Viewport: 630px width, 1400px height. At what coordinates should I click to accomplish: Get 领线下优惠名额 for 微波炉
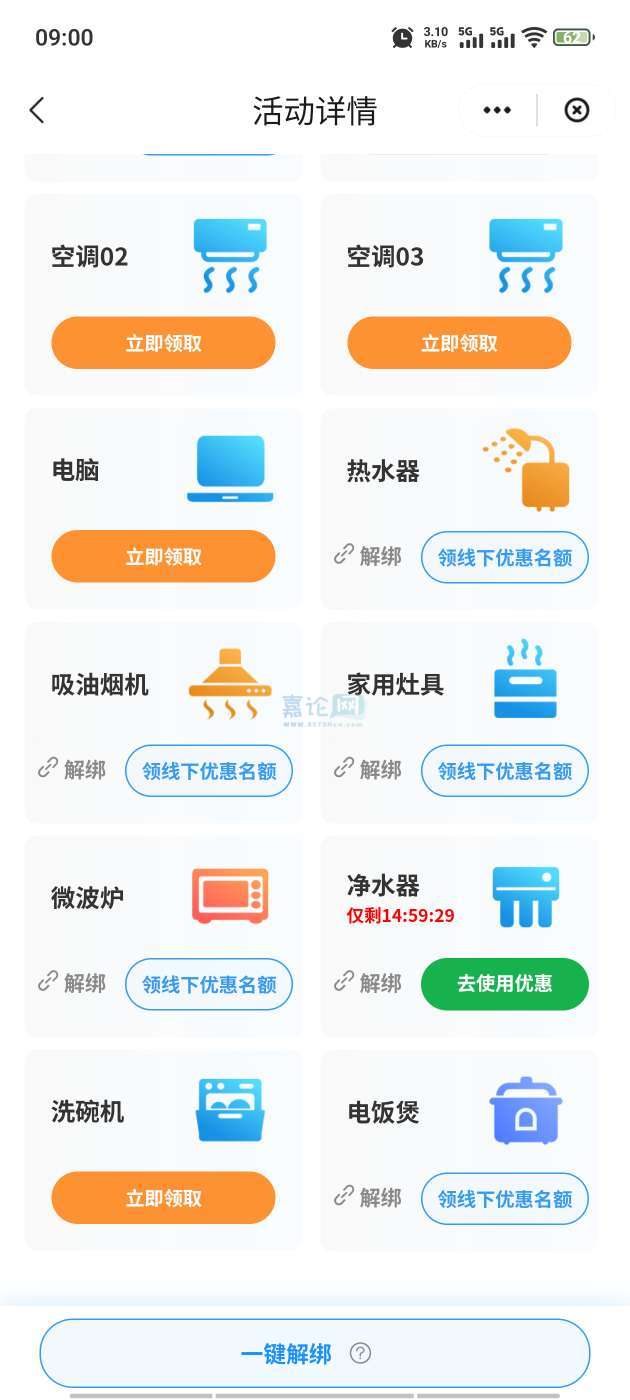209,984
